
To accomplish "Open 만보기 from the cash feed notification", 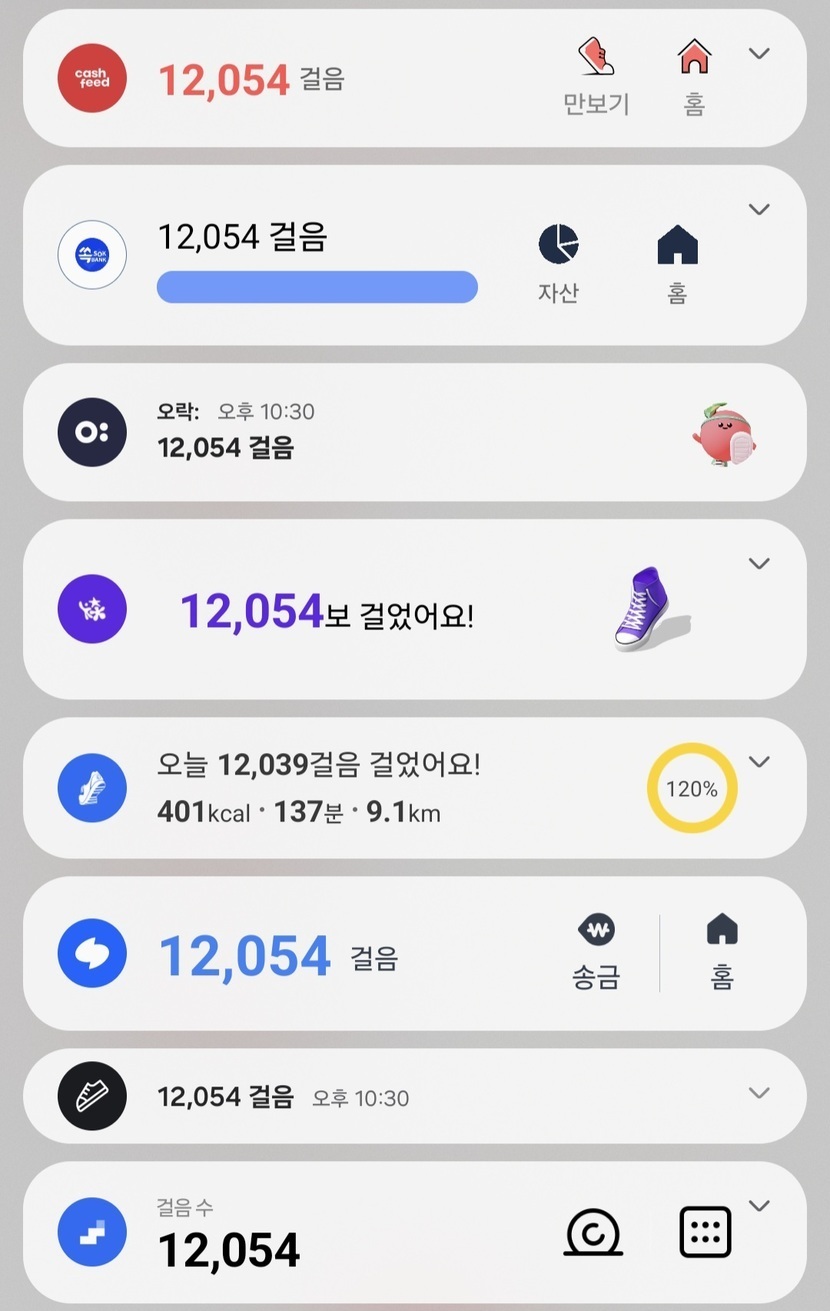I will [596, 76].
